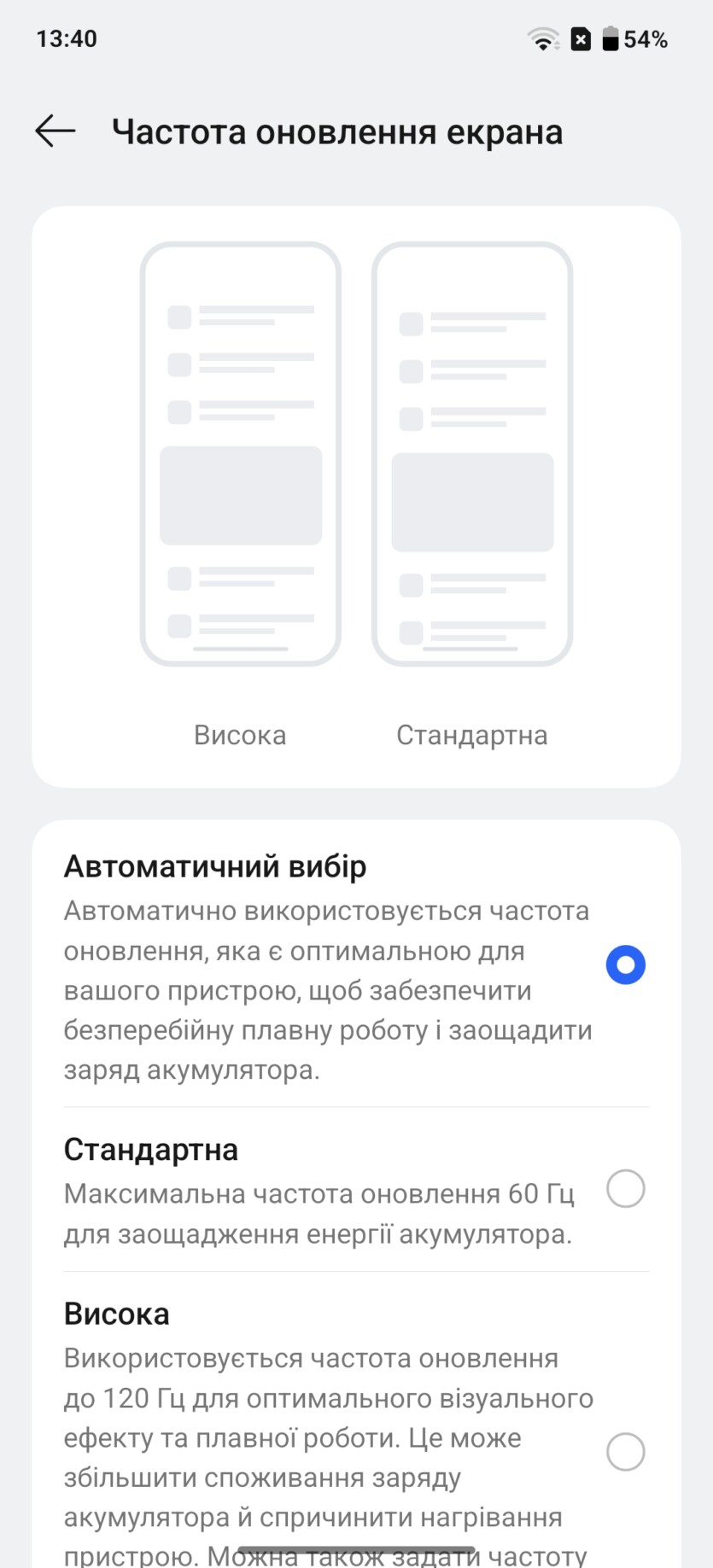
Task: Go back from screen refresh rate settings
Action: point(56,131)
